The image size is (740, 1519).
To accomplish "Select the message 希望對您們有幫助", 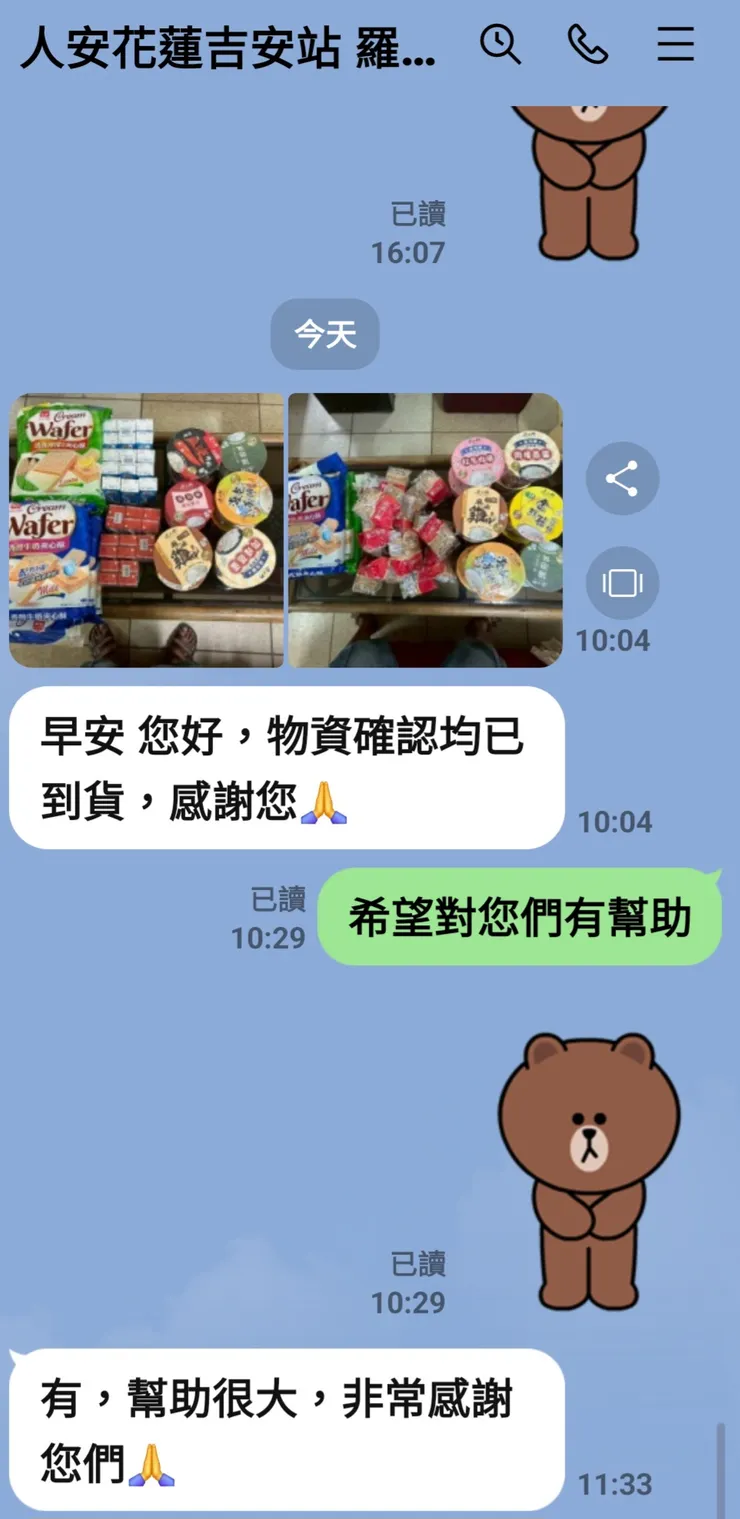I will coord(520,917).
